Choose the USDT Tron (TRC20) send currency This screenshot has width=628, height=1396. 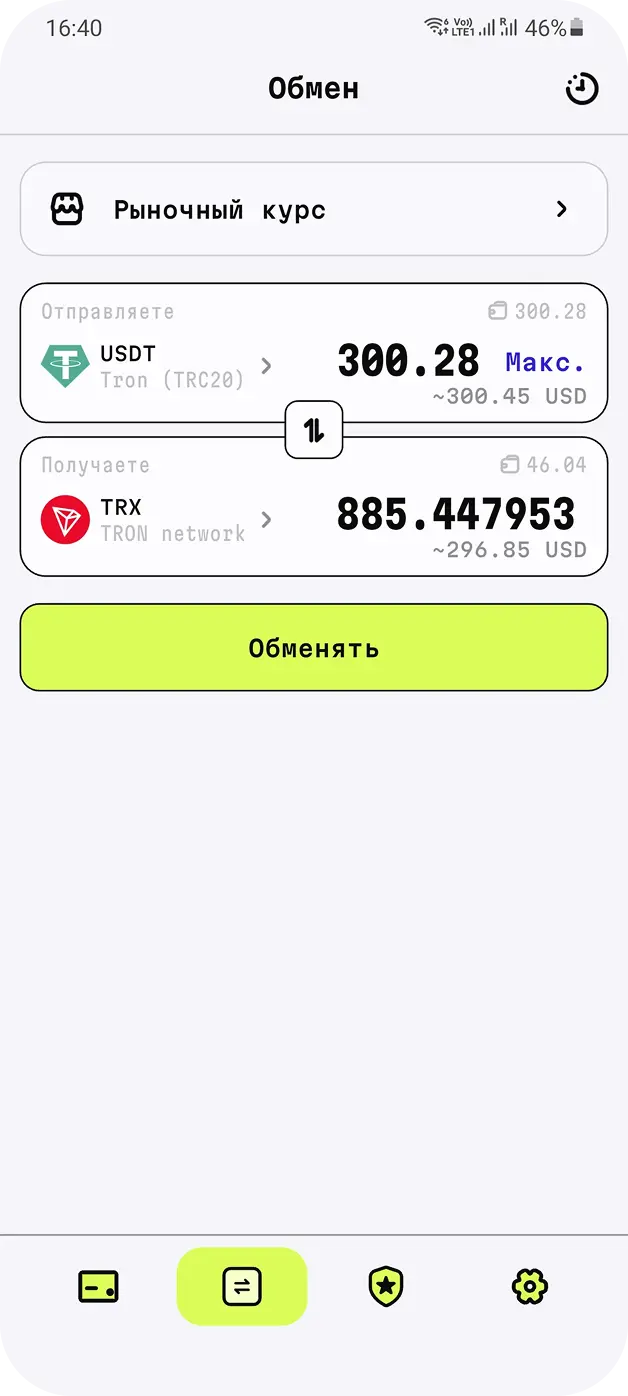(x=157, y=366)
